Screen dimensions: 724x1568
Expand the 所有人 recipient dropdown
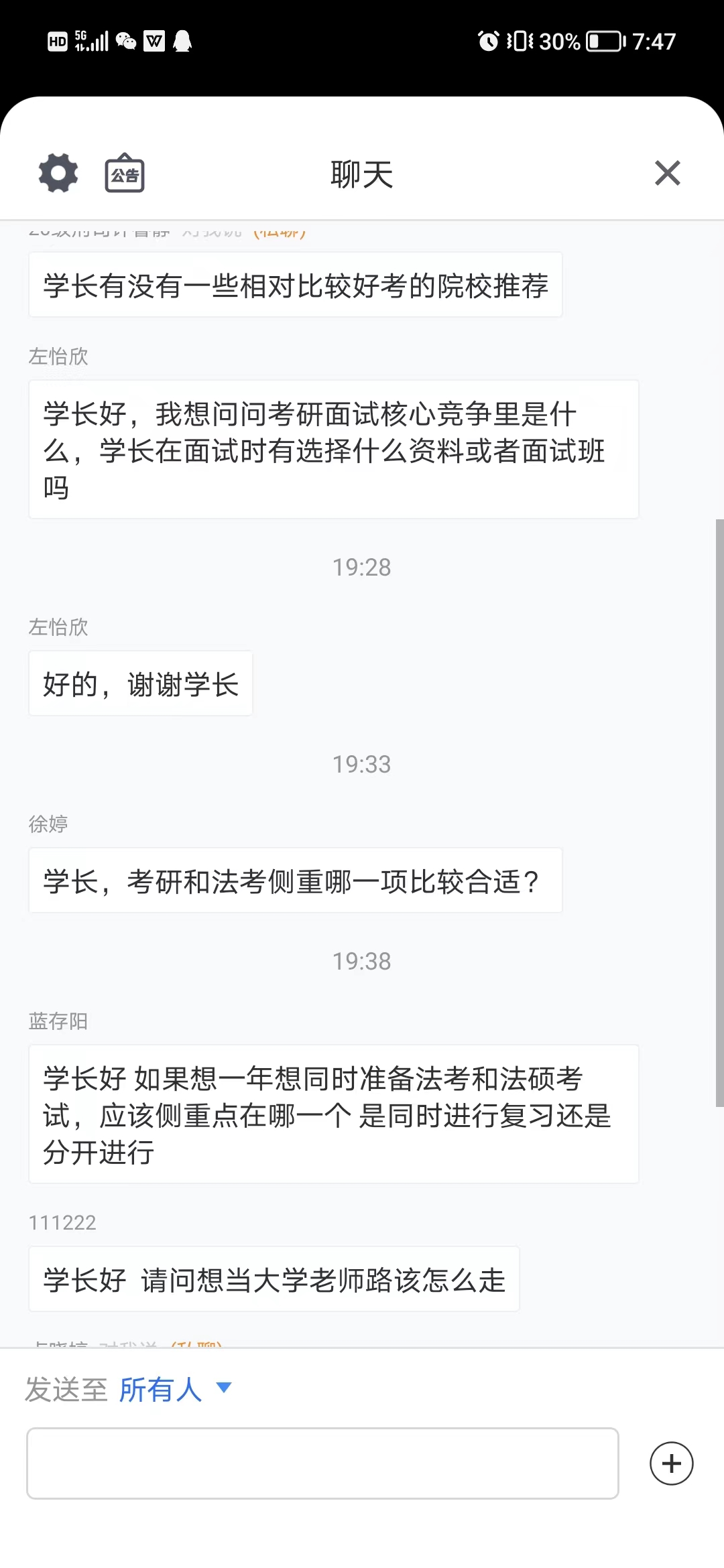[x=176, y=1389]
